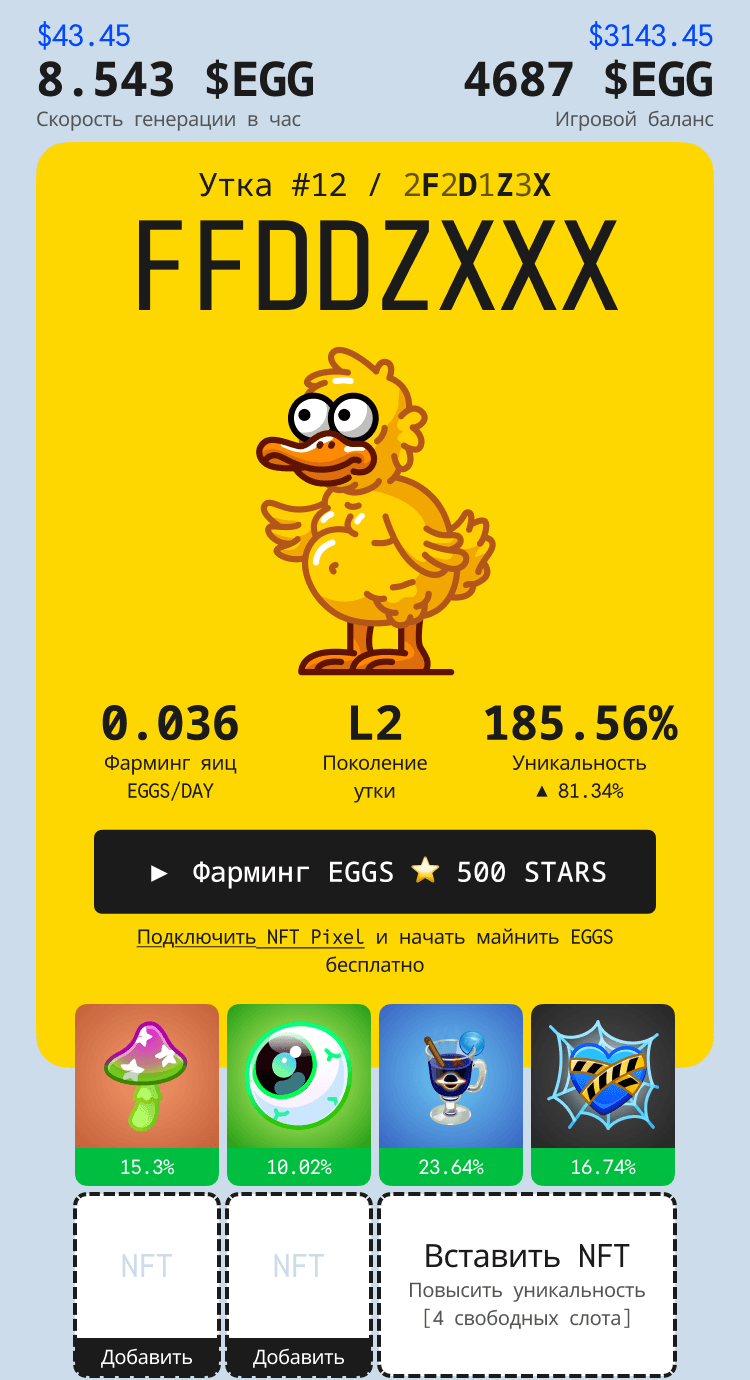
Task: Click the duck code FFDDZXXX
Action: (x=375, y=263)
